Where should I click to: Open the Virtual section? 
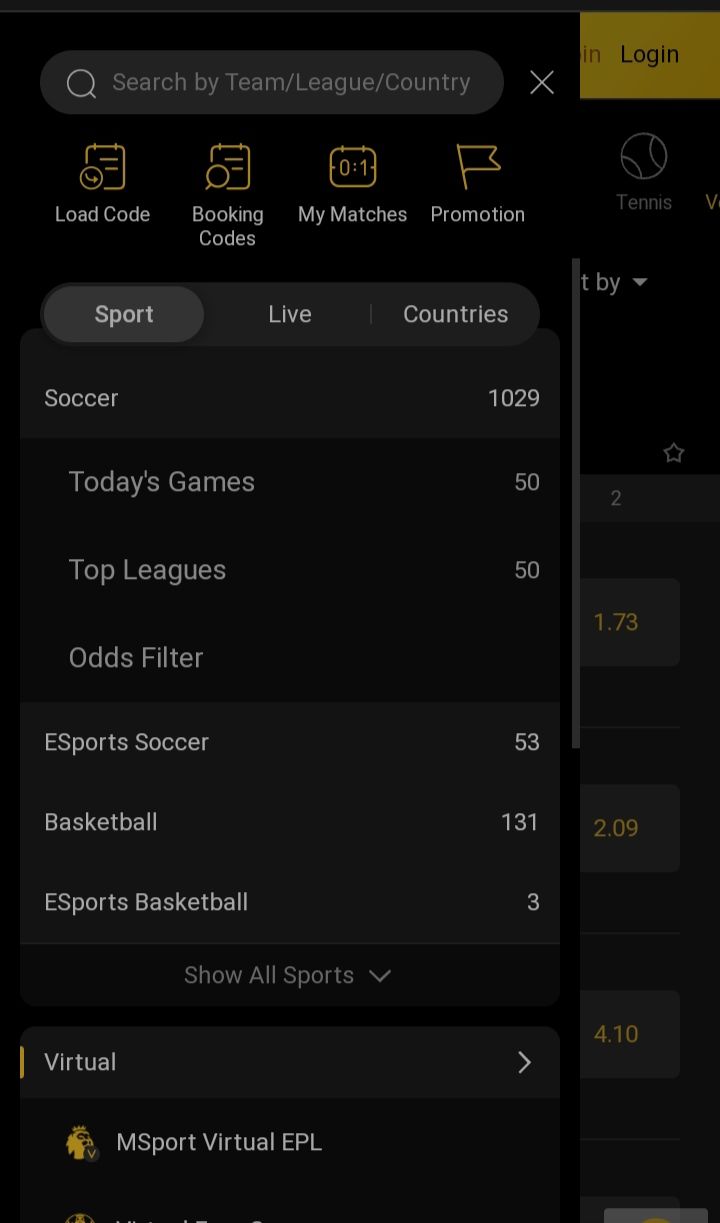click(290, 1062)
